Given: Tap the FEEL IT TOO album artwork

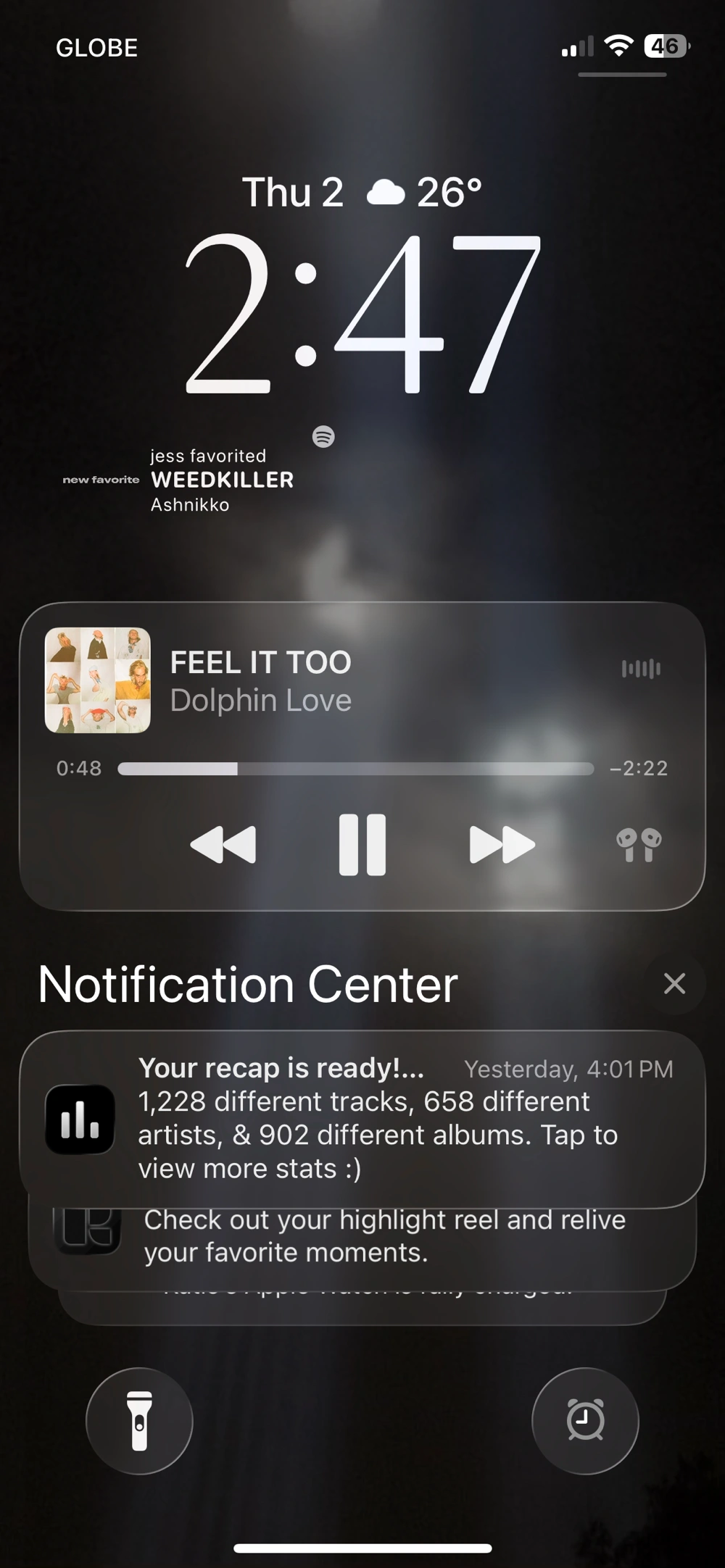Looking at the screenshot, I should coord(98,680).
